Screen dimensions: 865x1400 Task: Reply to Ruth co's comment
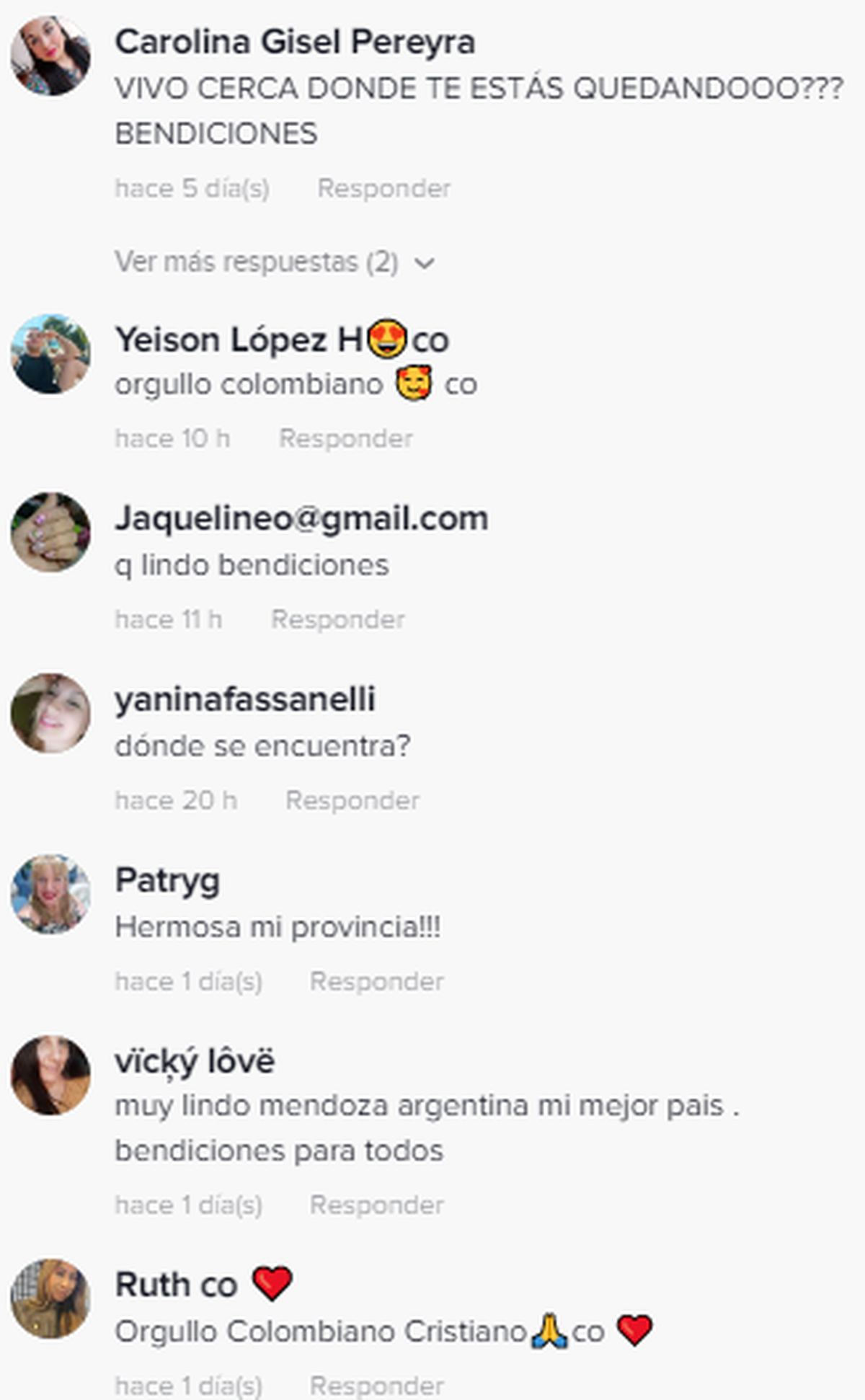[x=376, y=1385]
